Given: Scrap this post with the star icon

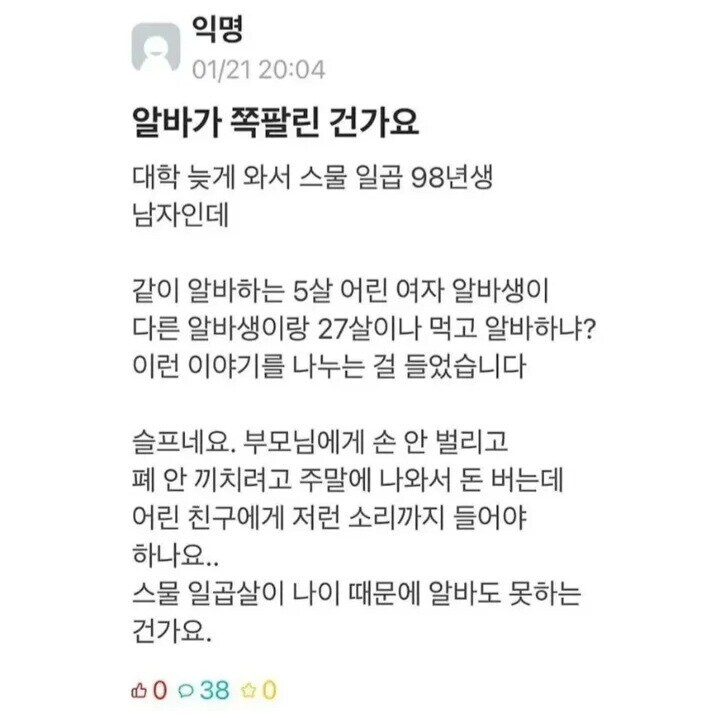Looking at the screenshot, I should click(x=250, y=690).
